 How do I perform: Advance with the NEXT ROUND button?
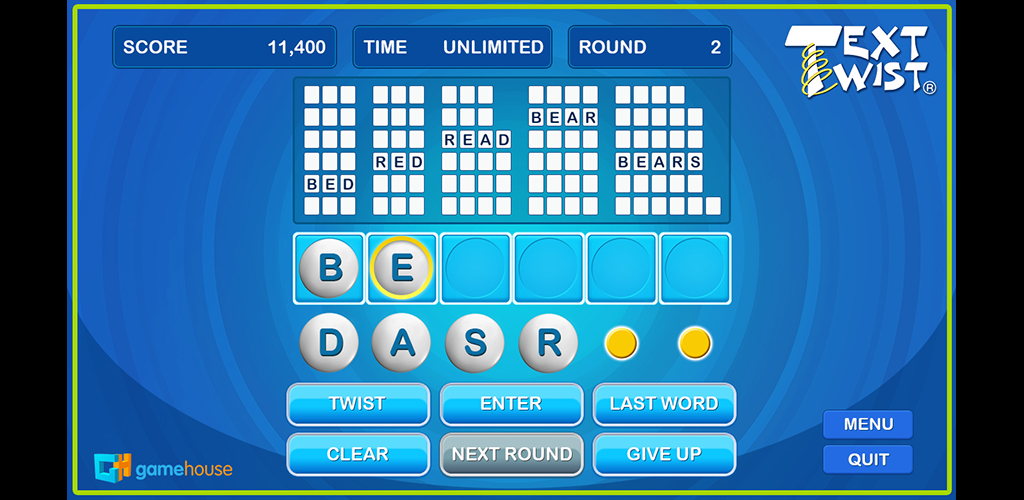[511, 454]
